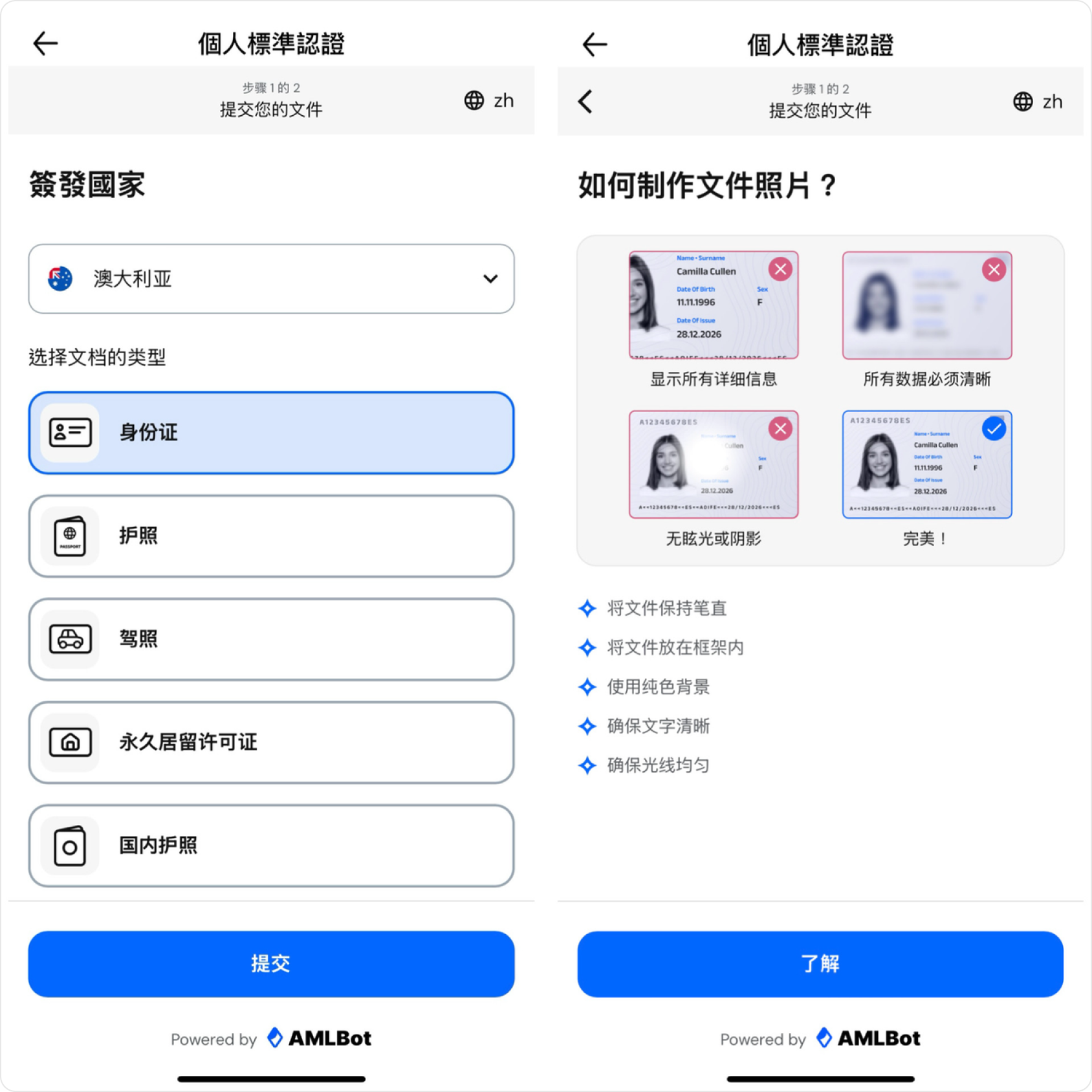Tap top back arrow on photo guide screen
Image resolution: width=1092 pixels, height=1092 pixels.
pos(595,45)
